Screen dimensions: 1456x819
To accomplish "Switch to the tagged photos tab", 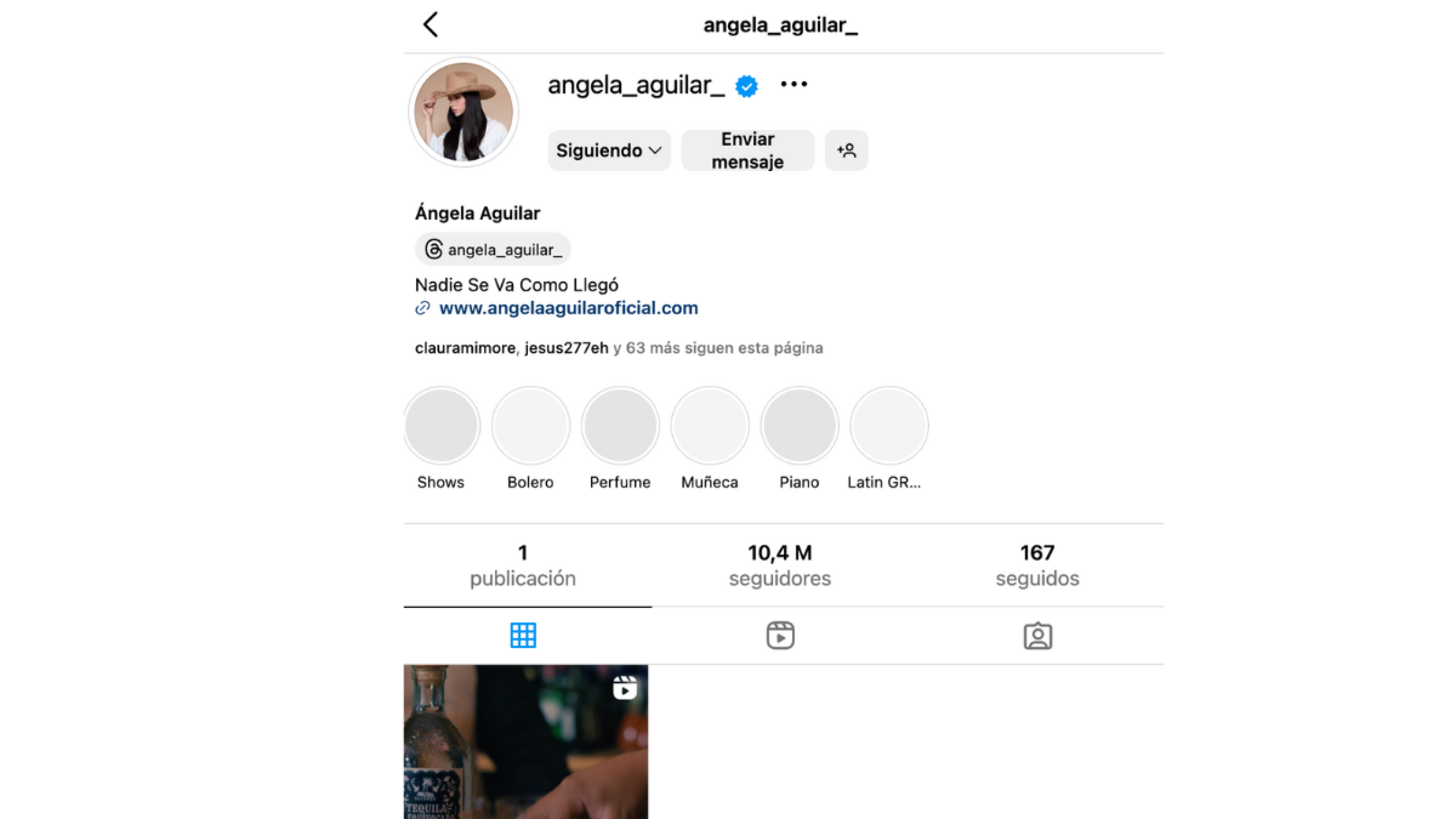I will click(1037, 636).
